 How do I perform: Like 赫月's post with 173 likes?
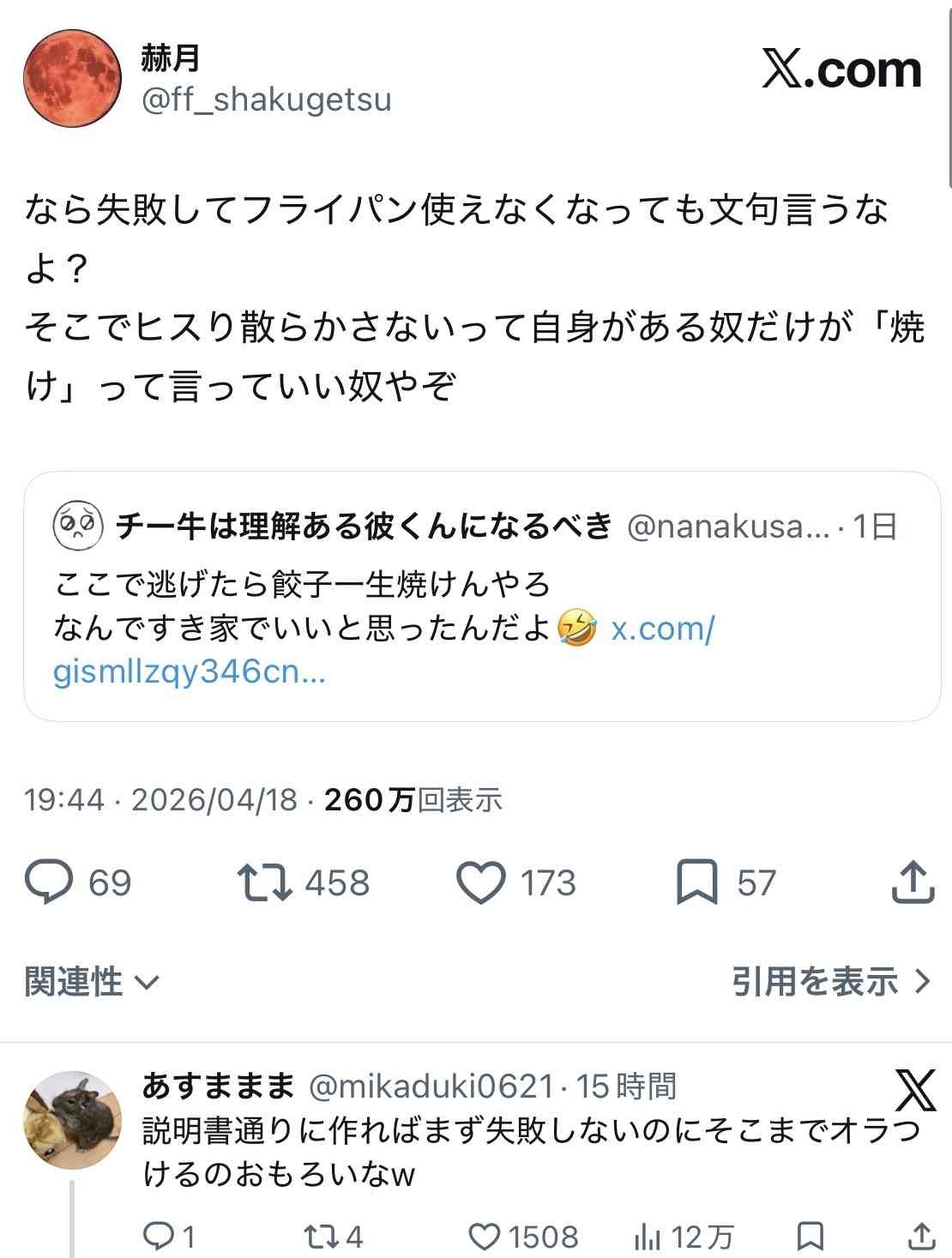[481, 882]
